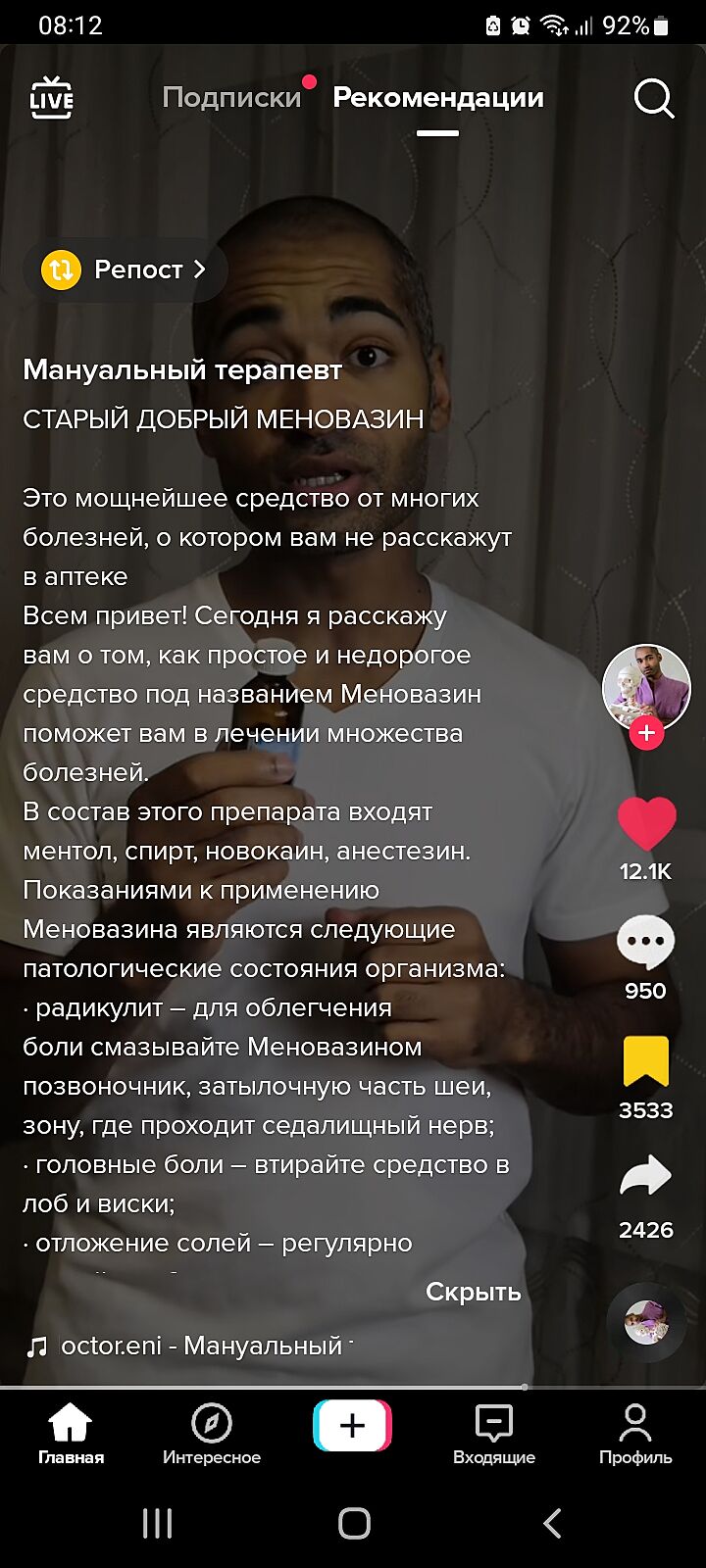Viewport: 706px width, 1568px height.
Task: Open the Мануальный терапевт author name
Action: 182,370
